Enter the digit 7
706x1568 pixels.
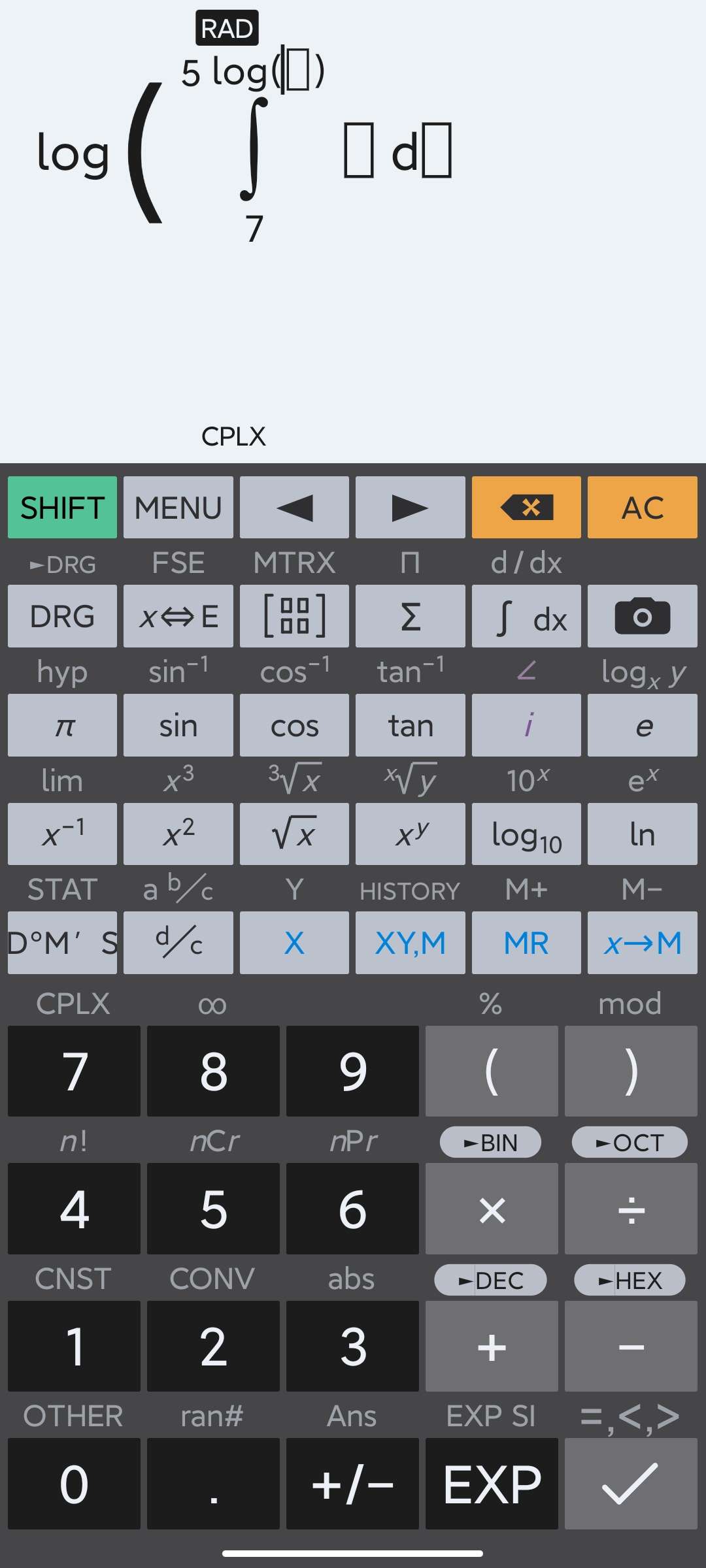[x=74, y=1071]
